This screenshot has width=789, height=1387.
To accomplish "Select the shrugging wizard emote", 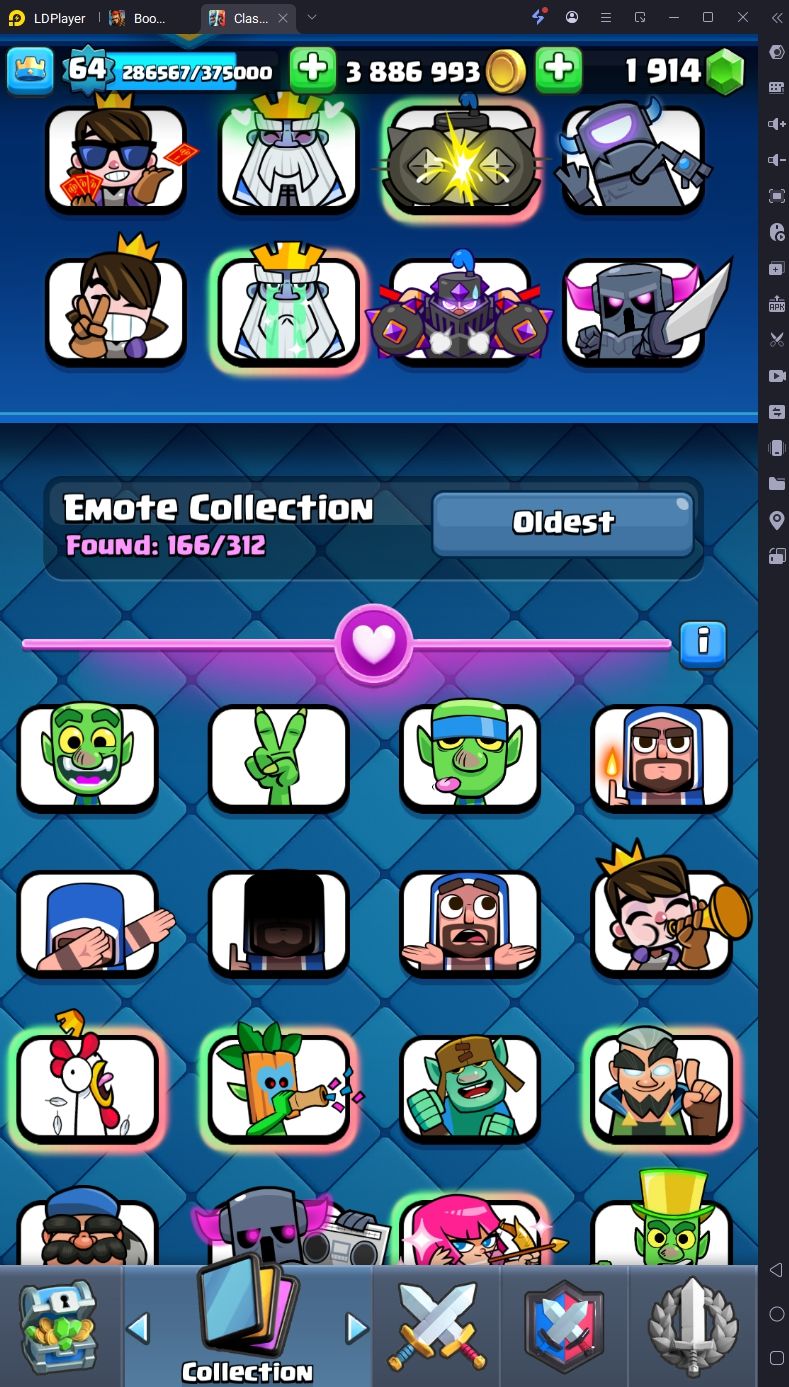I will coord(470,922).
